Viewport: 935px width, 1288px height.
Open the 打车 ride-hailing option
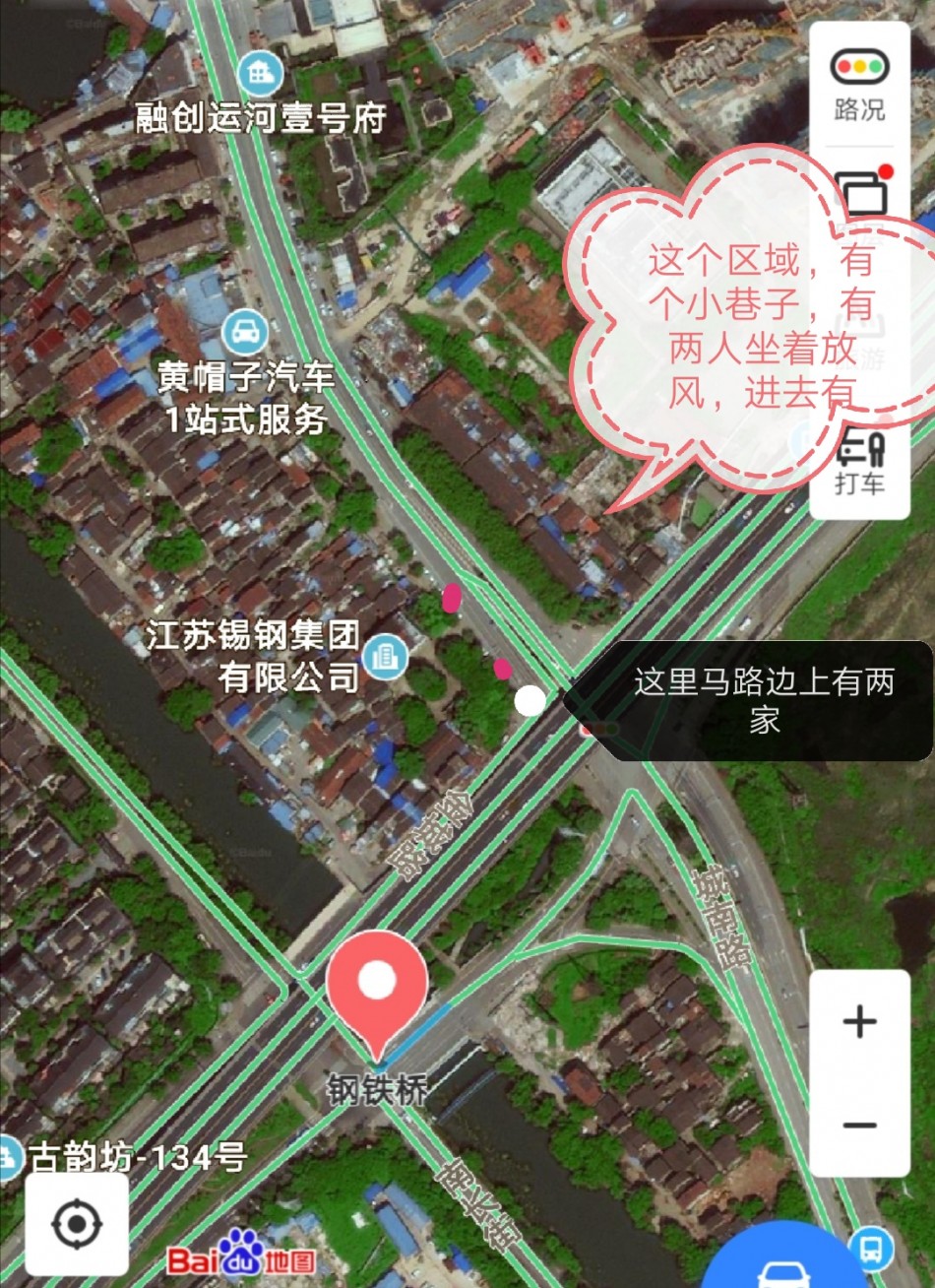(859, 463)
